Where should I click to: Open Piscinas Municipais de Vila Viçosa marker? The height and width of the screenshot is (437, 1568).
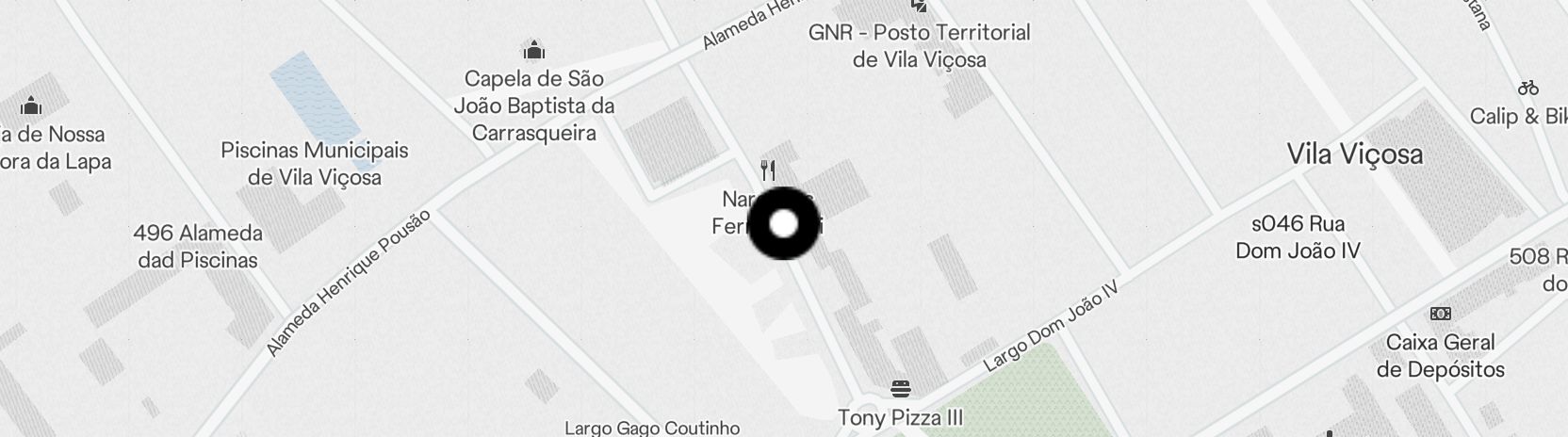315,163
